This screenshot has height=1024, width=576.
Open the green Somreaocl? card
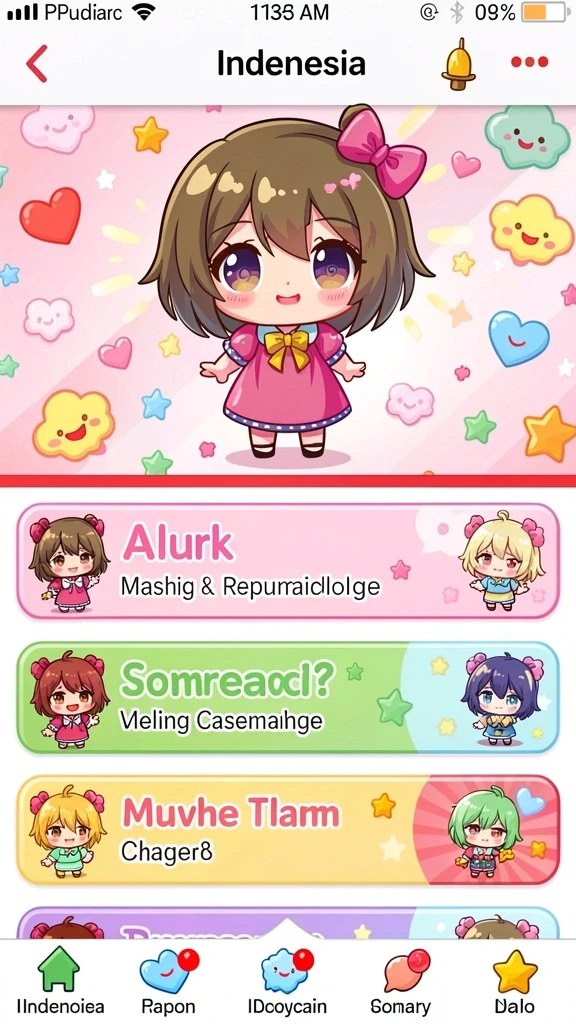tap(288, 698)
